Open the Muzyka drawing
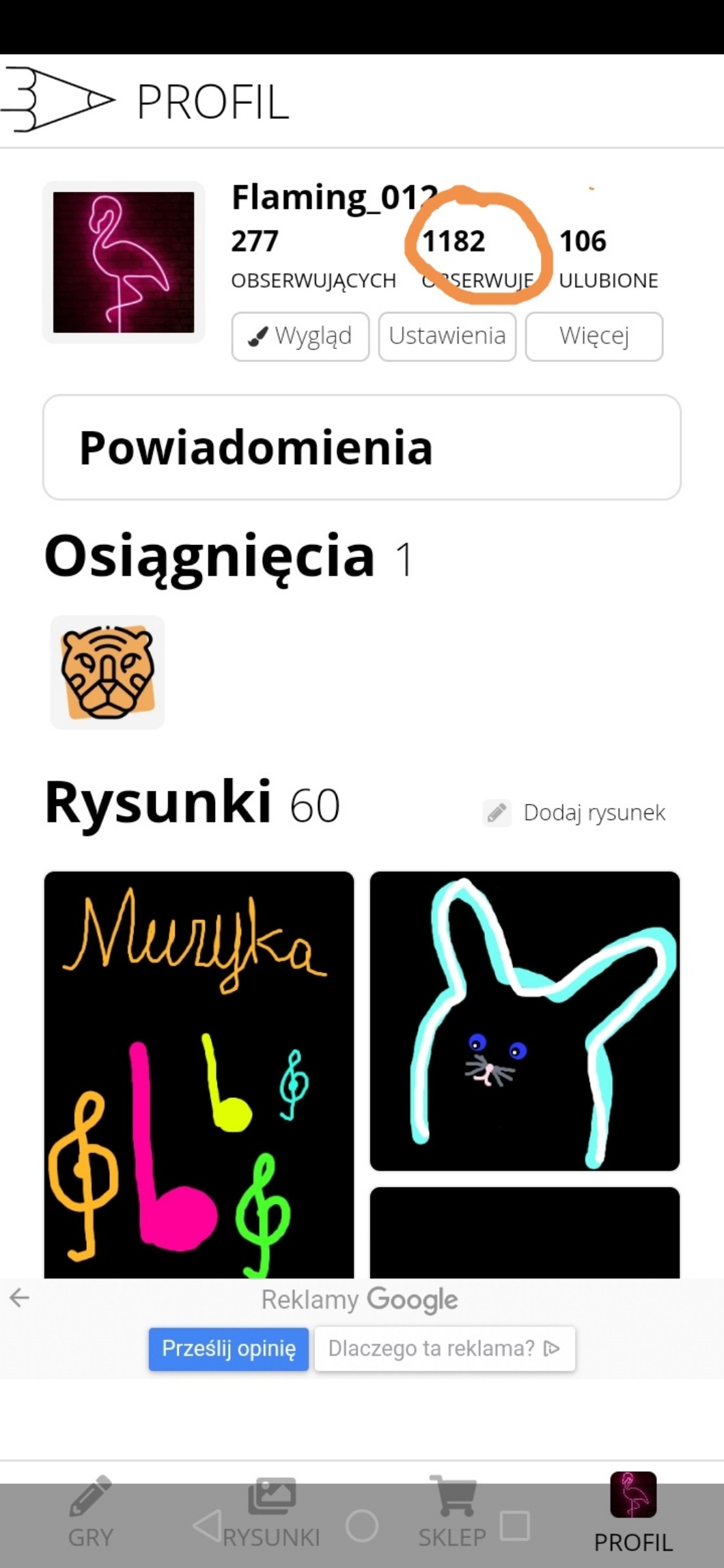 pos(199,1074)
